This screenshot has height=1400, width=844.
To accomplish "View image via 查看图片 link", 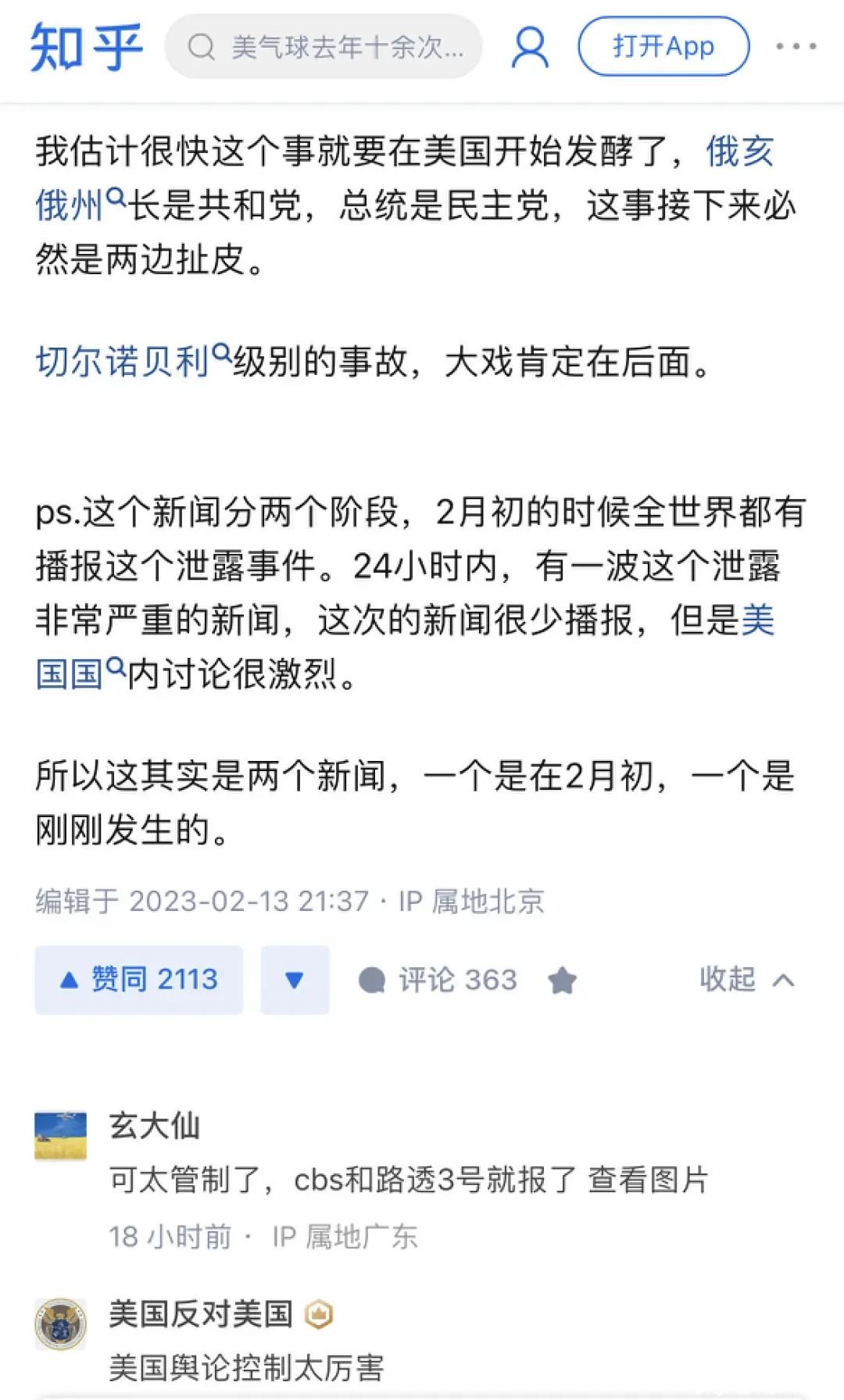I will coord(648,1180).
